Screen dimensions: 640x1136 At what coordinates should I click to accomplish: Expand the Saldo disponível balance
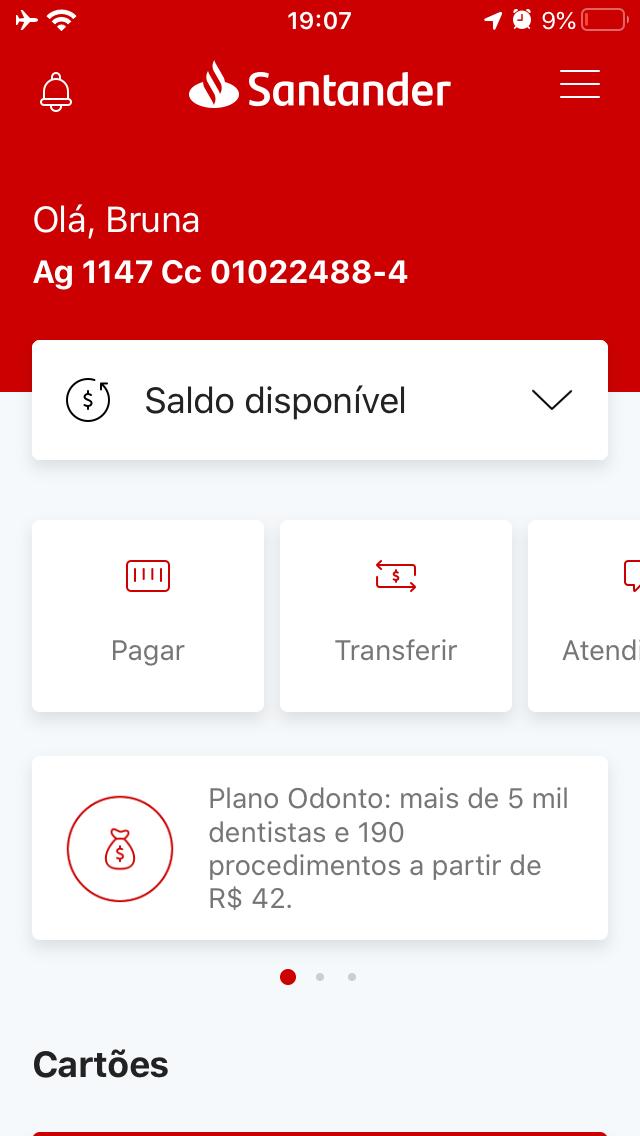[x=551, y=400]
